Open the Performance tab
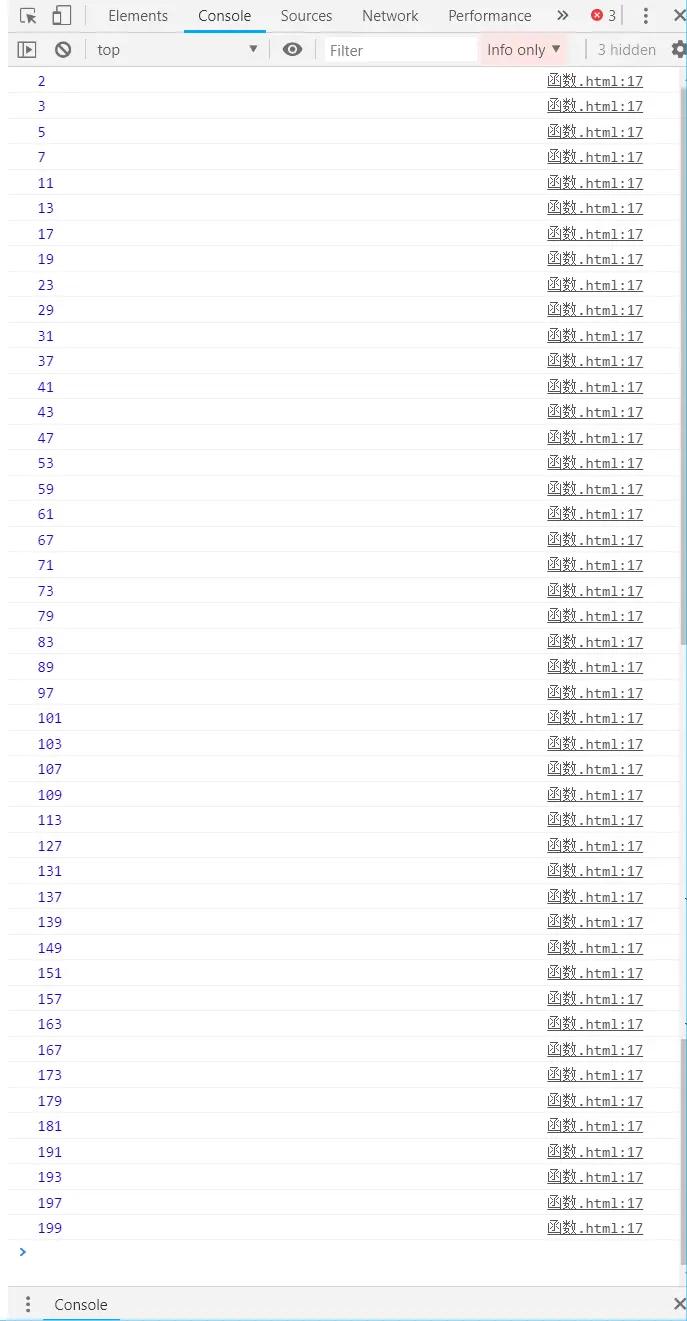Viewport: 687px width, 1321px height. point(489,16)
